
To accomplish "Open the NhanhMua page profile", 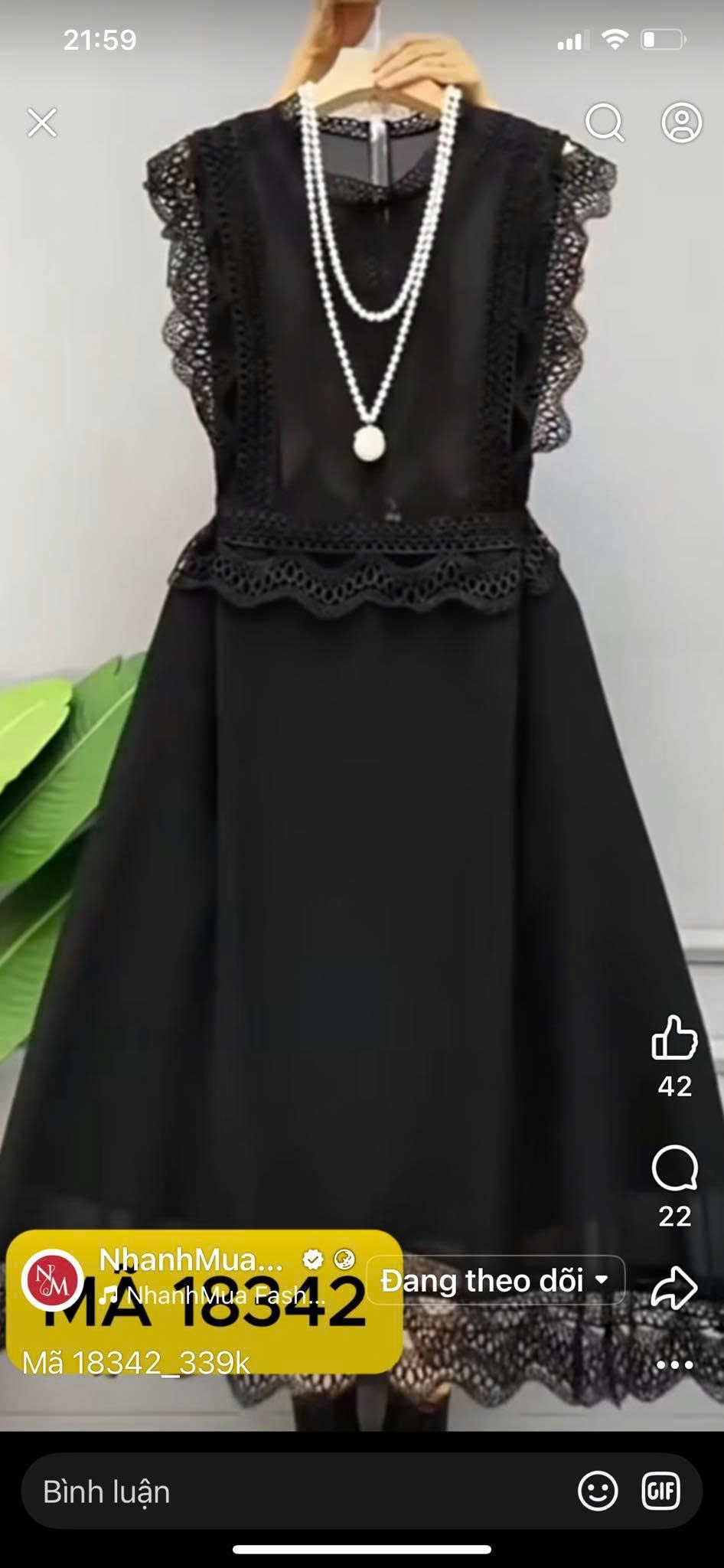I will [x=191, y=1259].
